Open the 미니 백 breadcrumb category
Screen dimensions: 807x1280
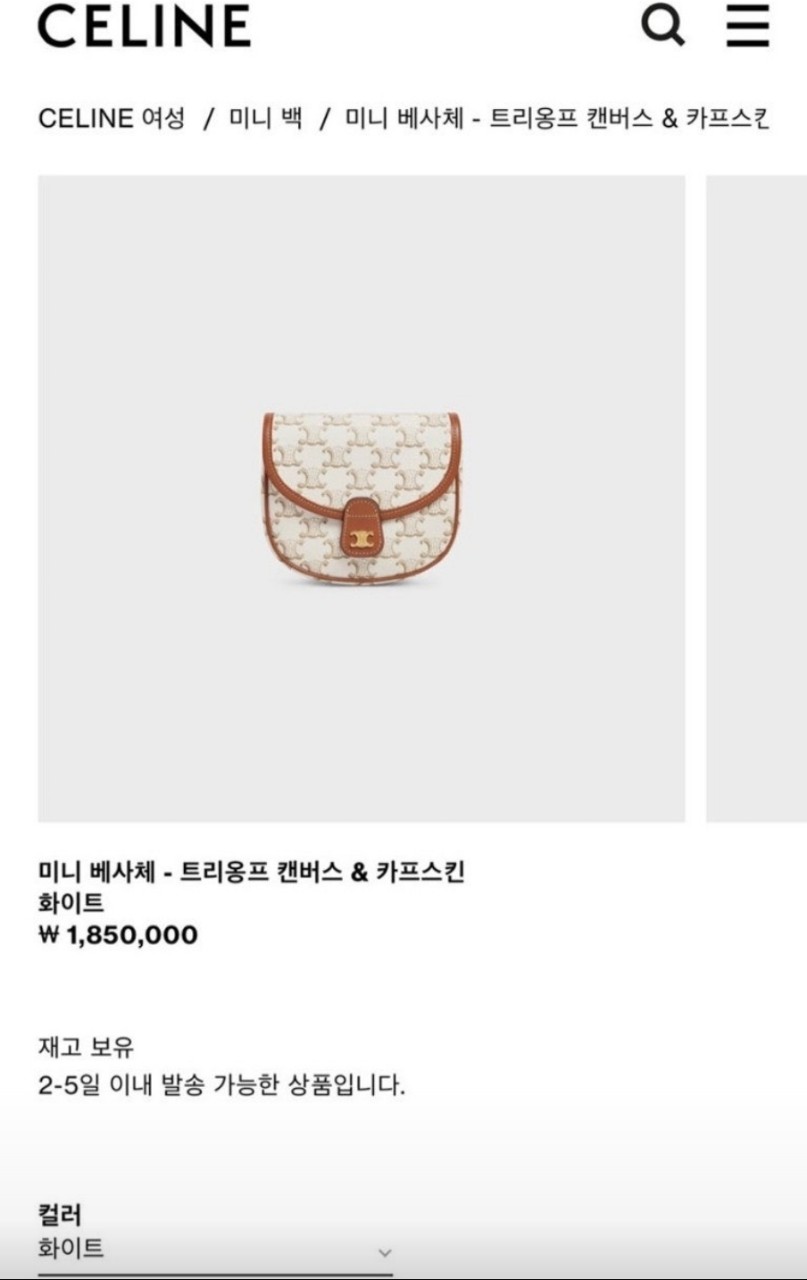[265, 118]
